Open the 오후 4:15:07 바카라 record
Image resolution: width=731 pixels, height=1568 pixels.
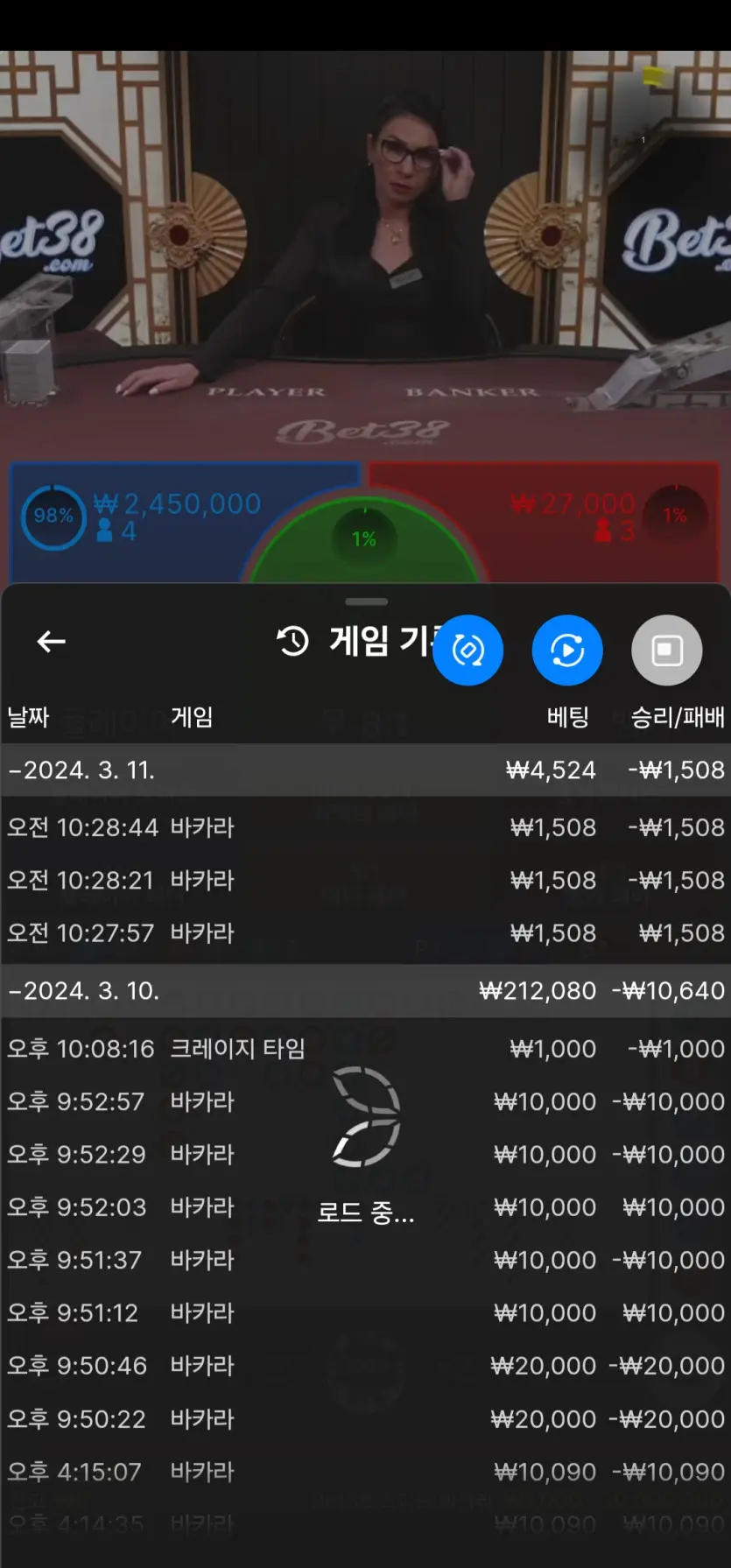click(x=365, y=1472)
